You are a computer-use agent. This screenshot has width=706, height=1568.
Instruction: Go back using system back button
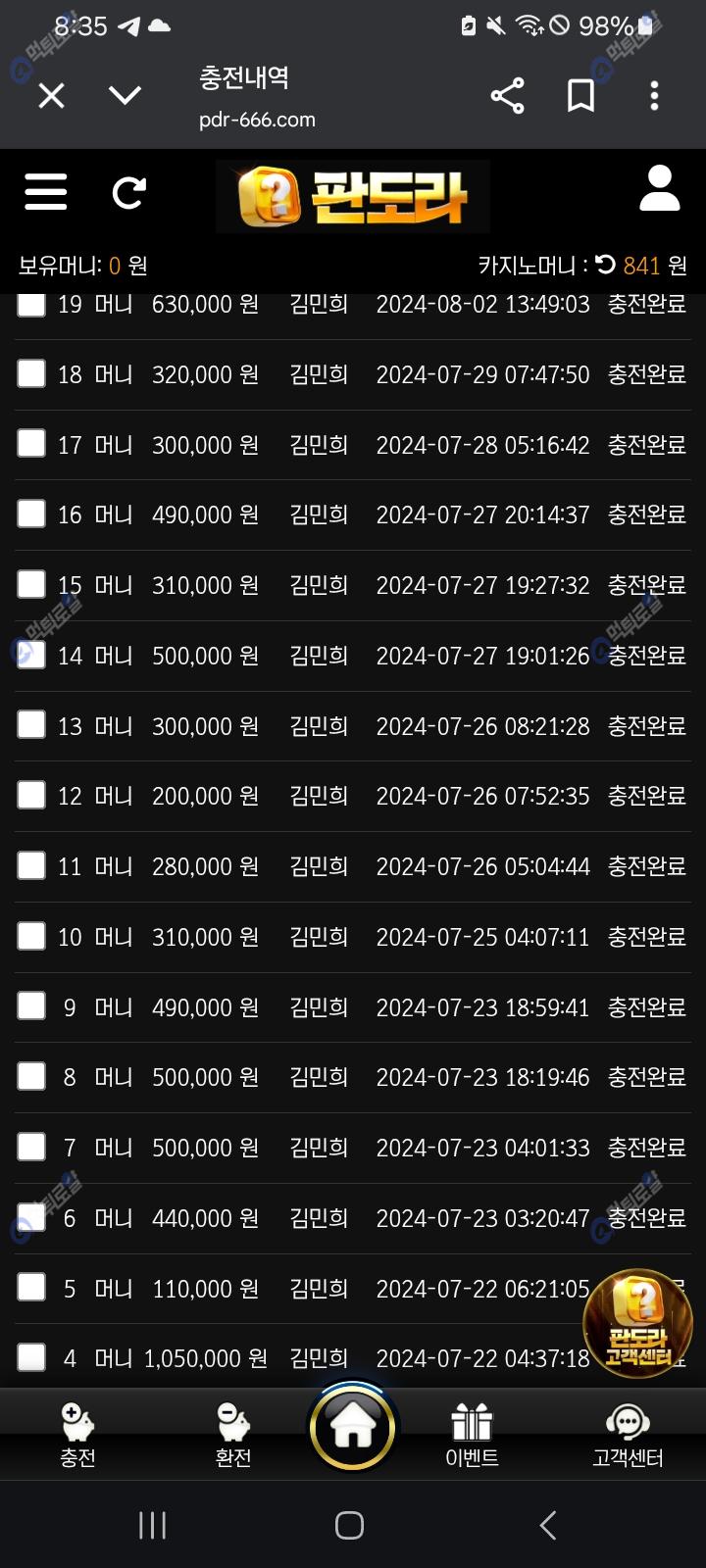pos(548,1525)
